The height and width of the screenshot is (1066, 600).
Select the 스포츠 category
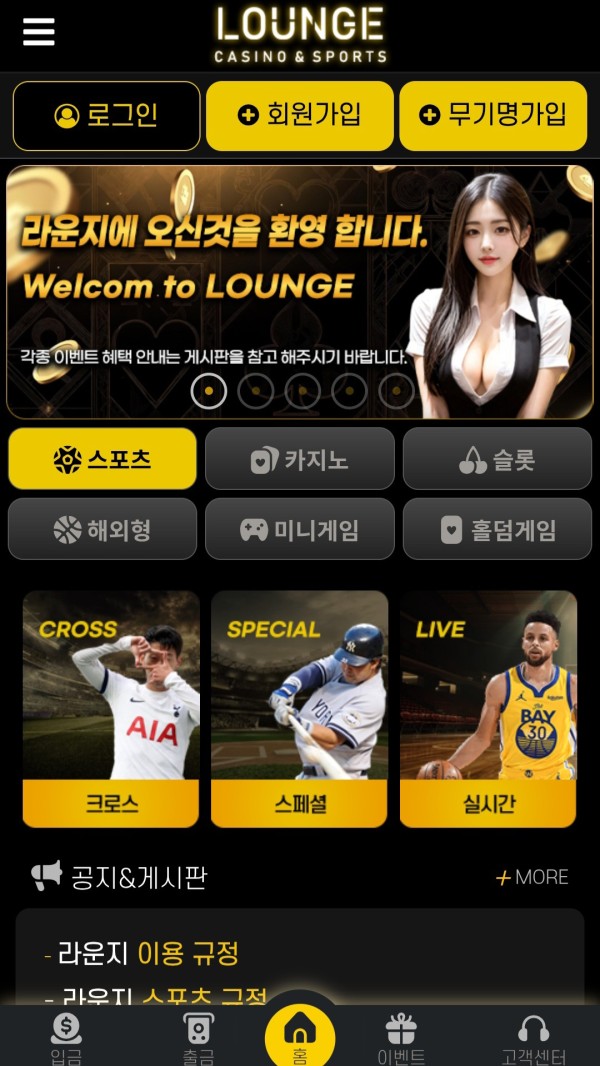(102, 459)
